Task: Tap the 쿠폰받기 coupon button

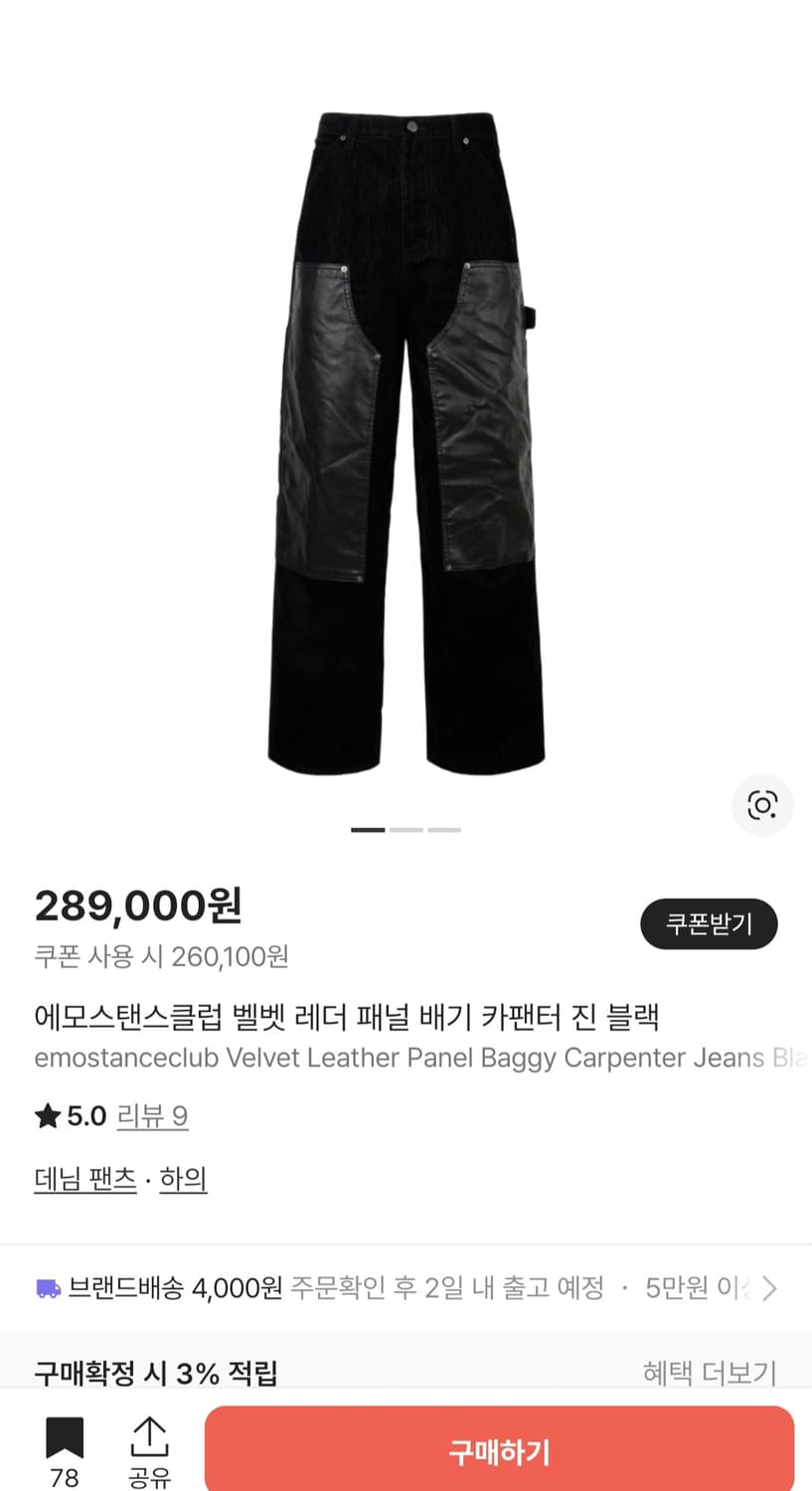Action: click(709, 923)
